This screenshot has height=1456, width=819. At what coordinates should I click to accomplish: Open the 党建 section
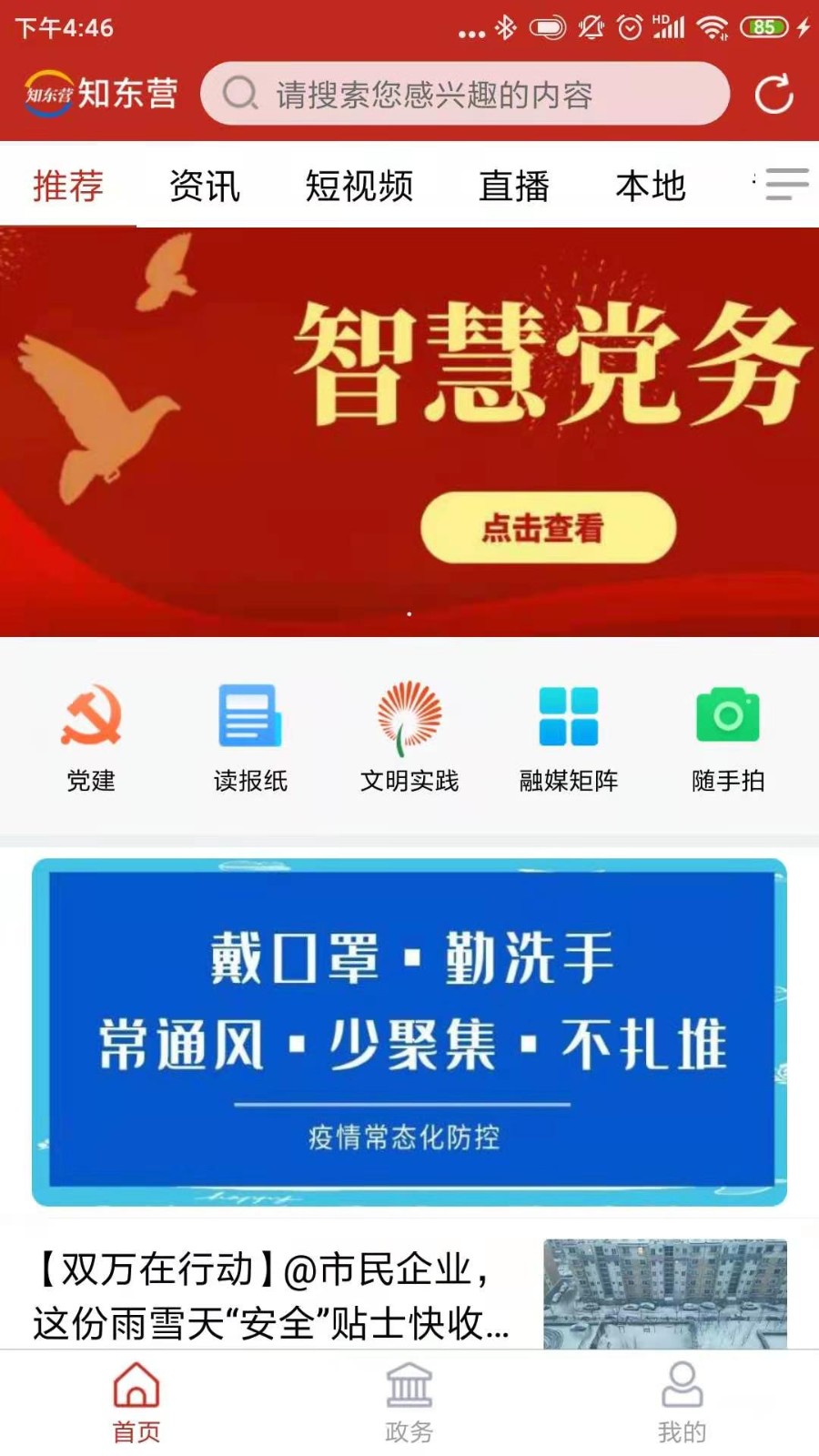pos(91,738)
